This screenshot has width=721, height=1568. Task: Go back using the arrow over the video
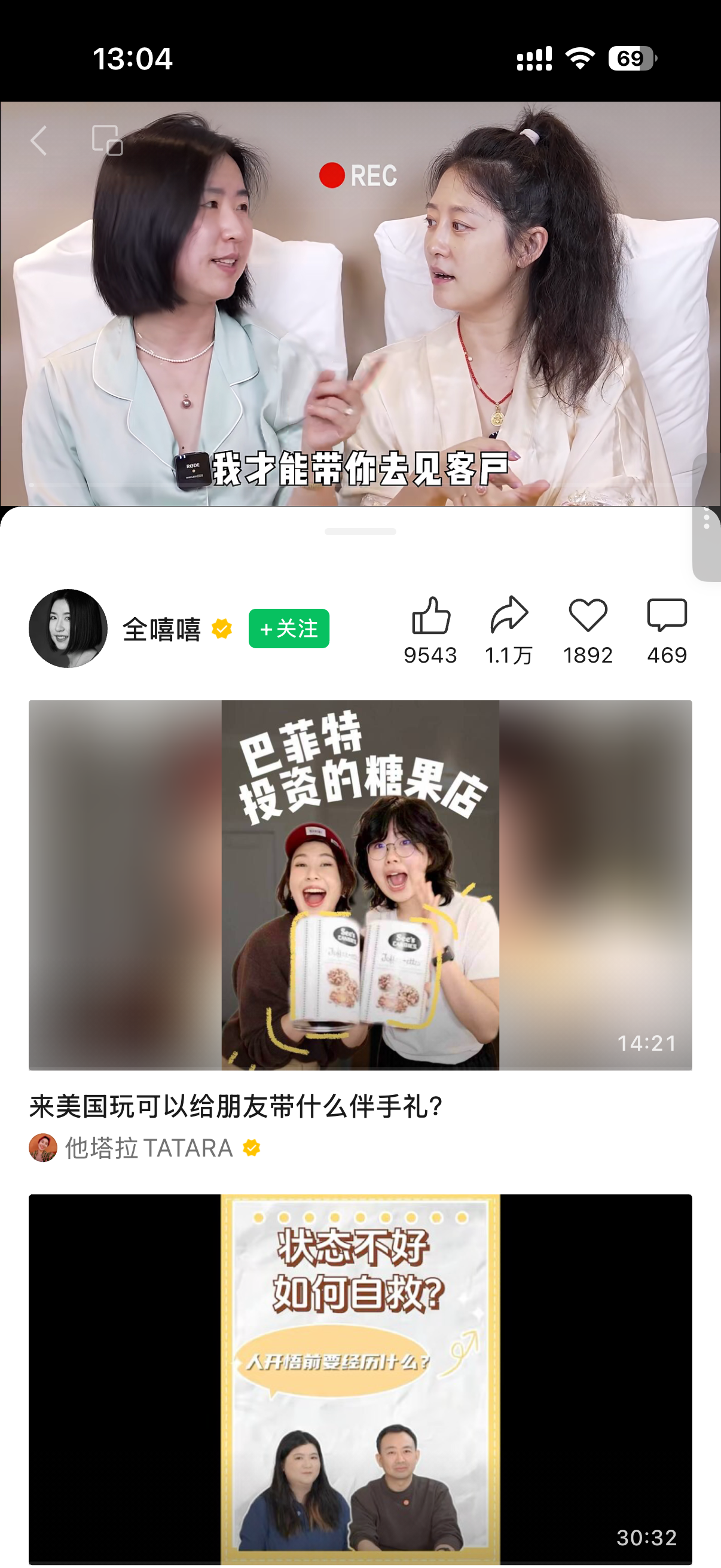tap(39, 141)
